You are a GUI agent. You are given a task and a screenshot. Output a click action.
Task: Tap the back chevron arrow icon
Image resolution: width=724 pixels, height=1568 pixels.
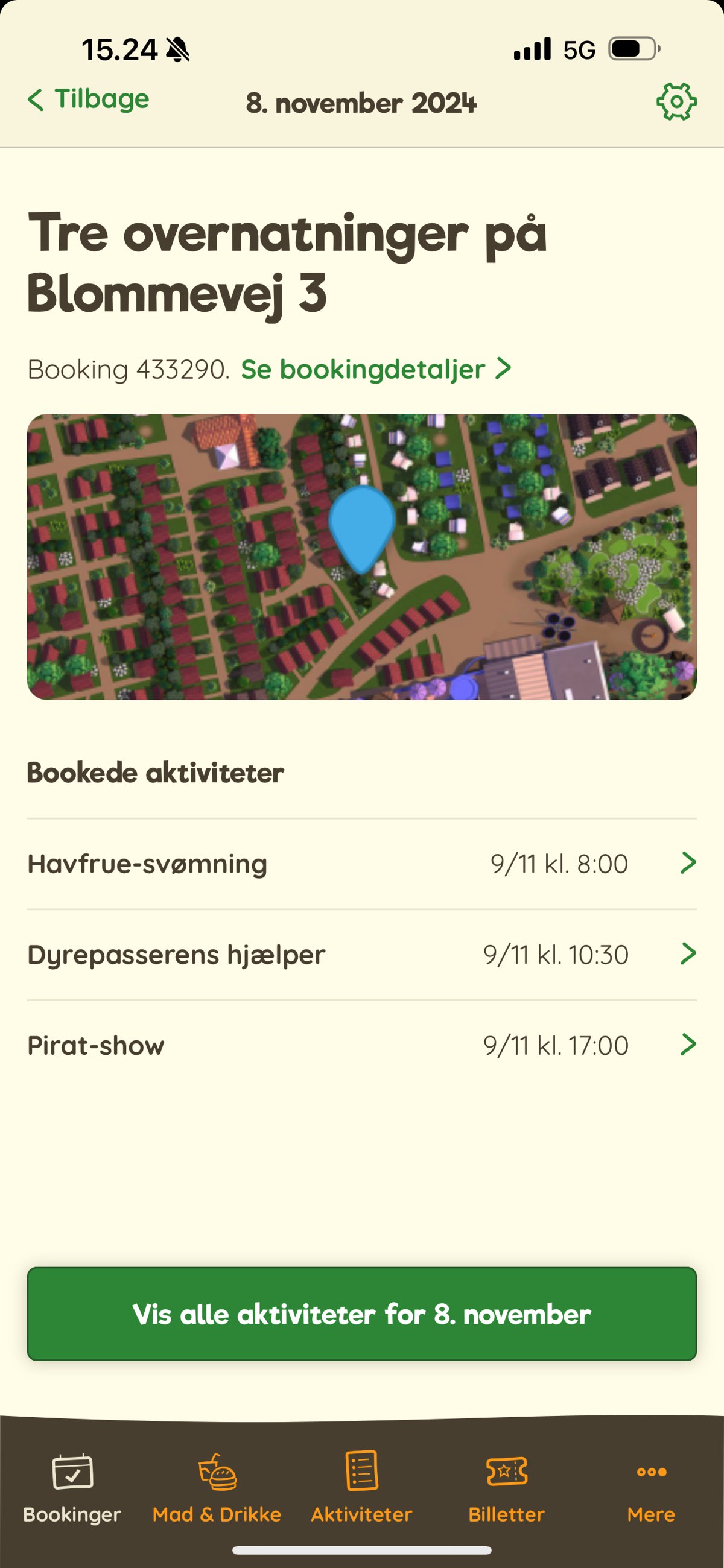(x=37, y=99)
